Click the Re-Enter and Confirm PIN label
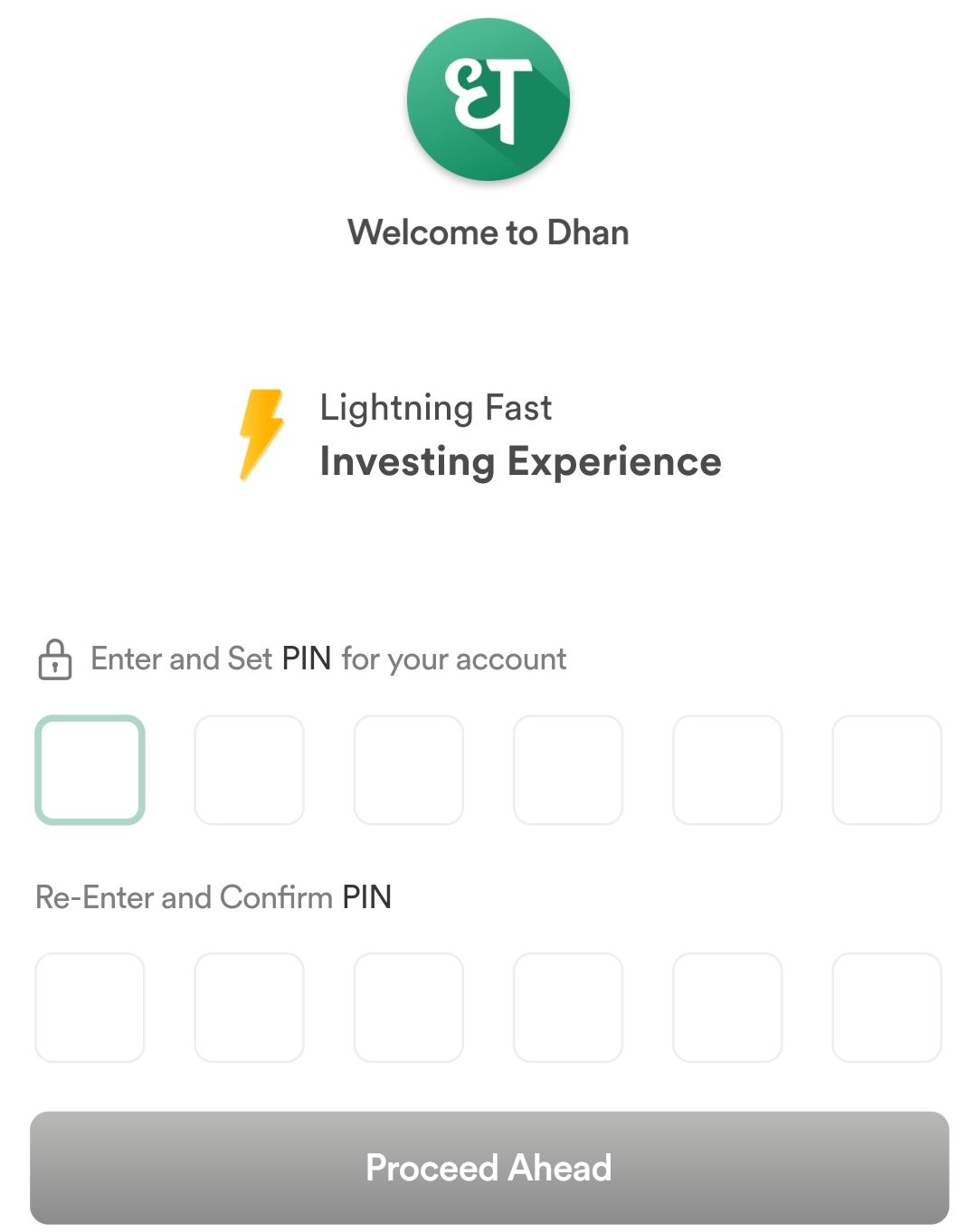 pos(213,897)
